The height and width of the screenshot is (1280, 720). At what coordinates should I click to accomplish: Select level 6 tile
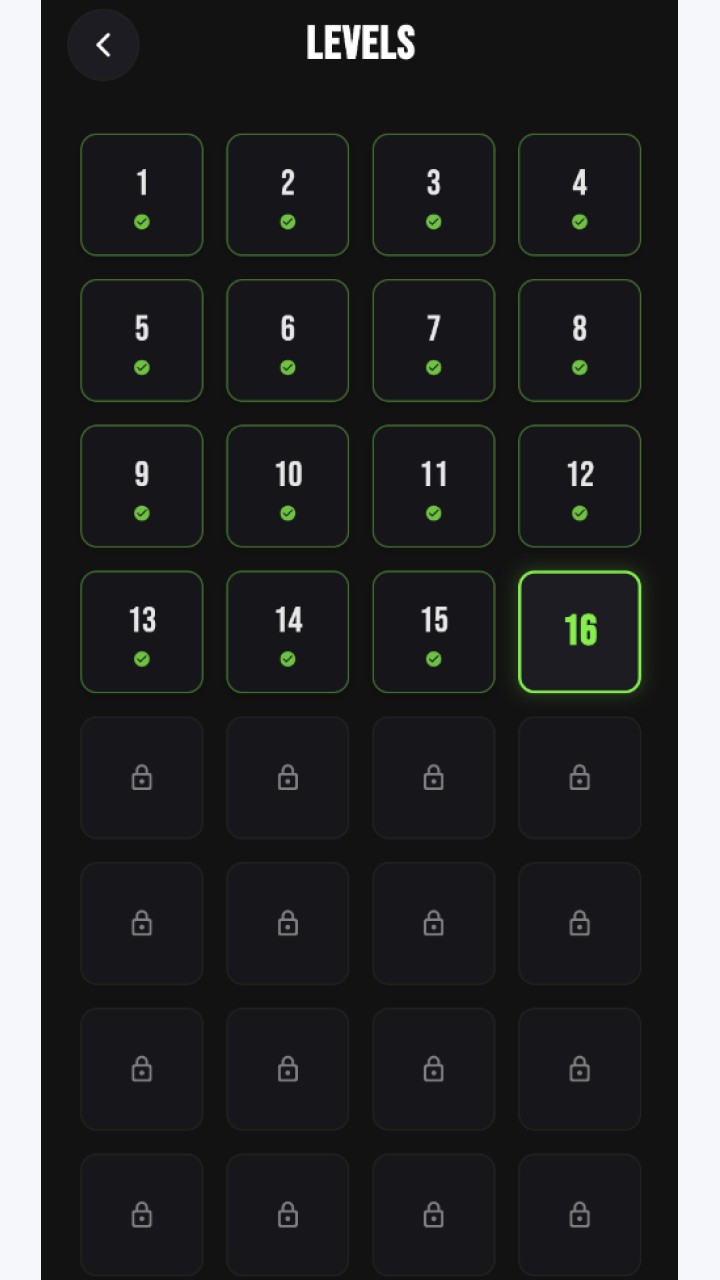[288, 341]
